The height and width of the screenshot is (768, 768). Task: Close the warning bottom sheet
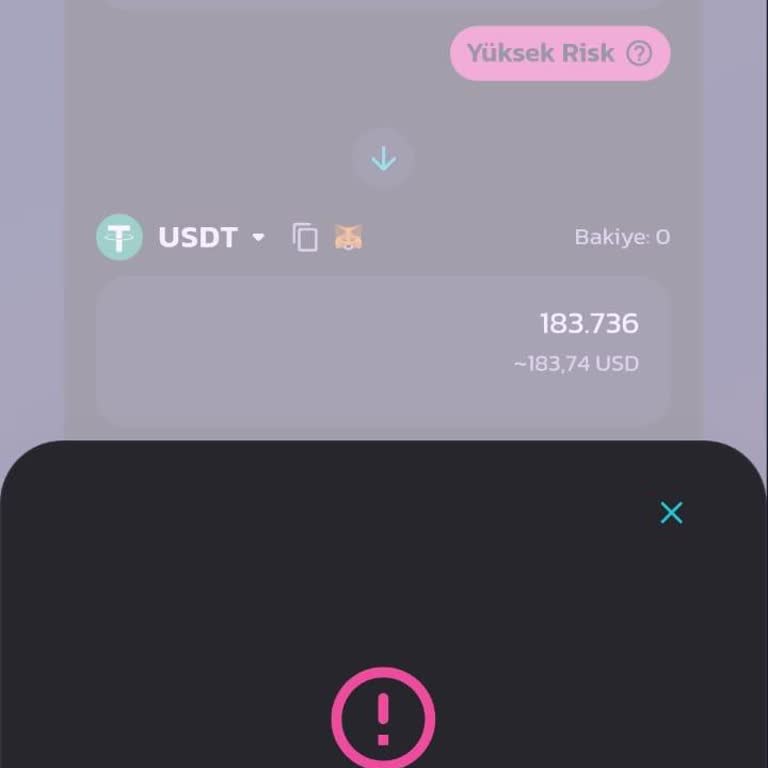tap(671, 513)
